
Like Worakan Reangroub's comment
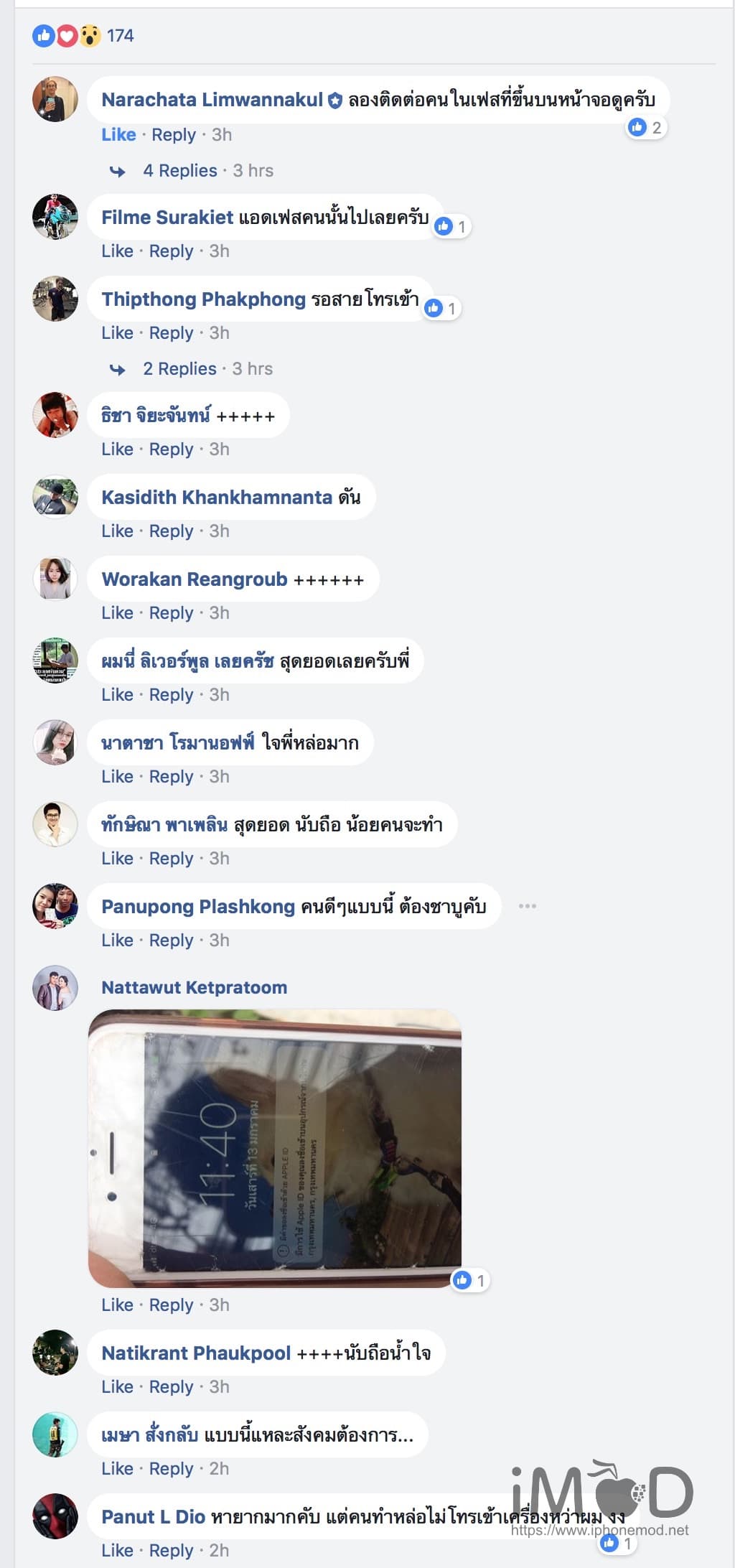117,613
